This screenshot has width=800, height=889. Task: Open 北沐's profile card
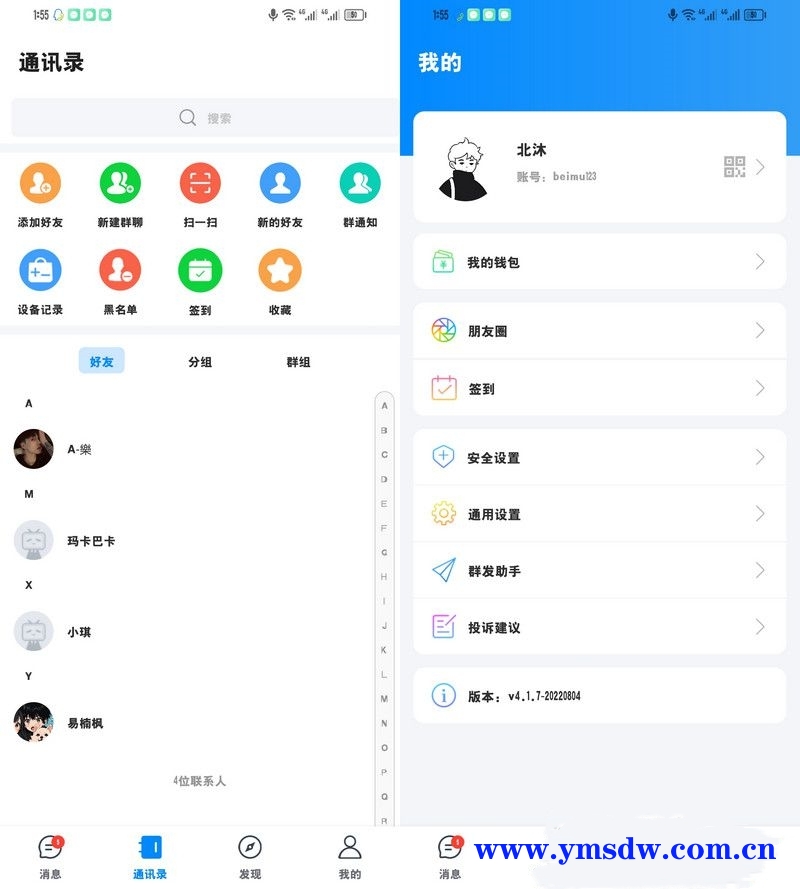(x=599, y=167)
